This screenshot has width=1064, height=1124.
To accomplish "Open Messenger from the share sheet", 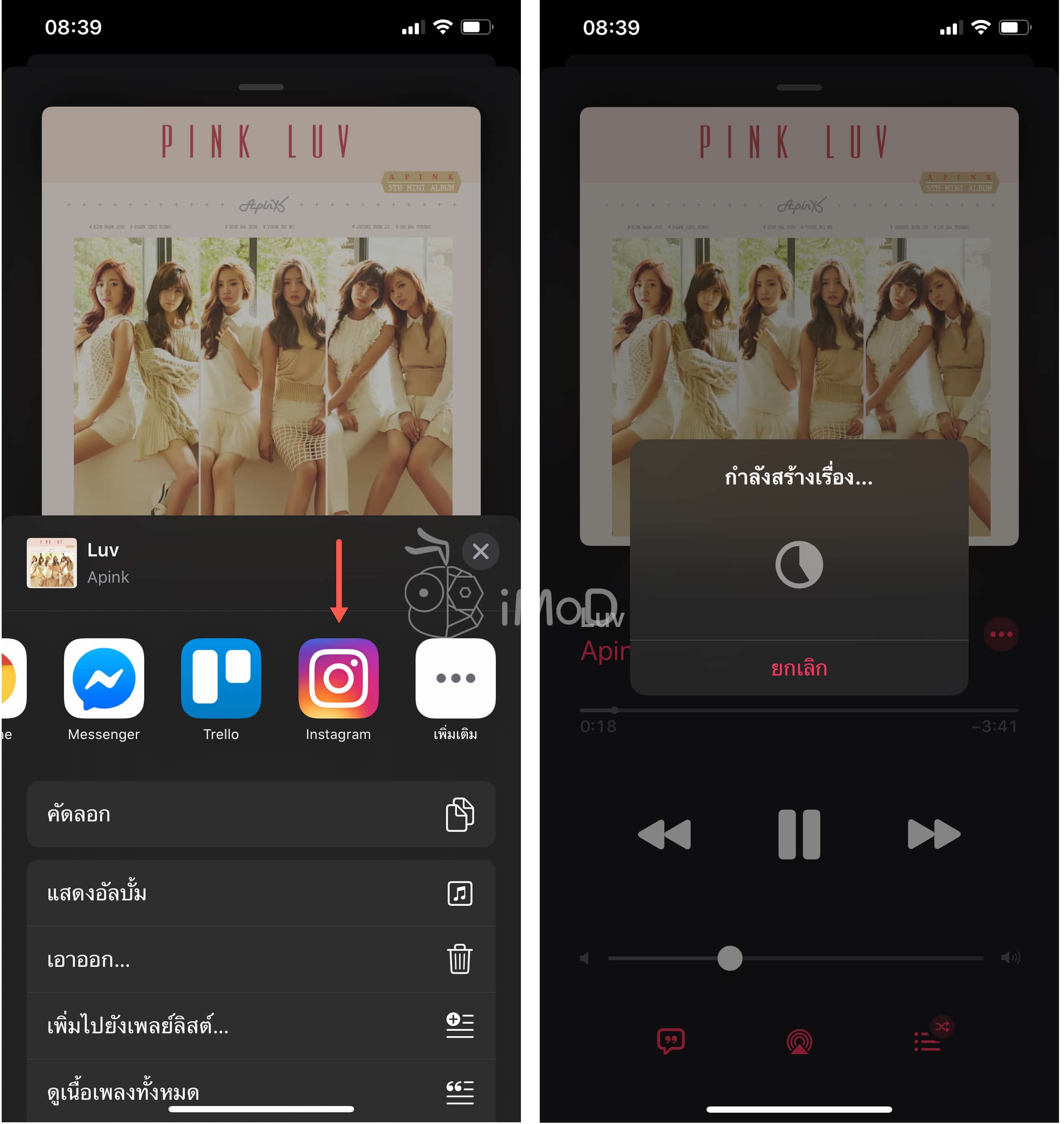I will coord(104,678).
